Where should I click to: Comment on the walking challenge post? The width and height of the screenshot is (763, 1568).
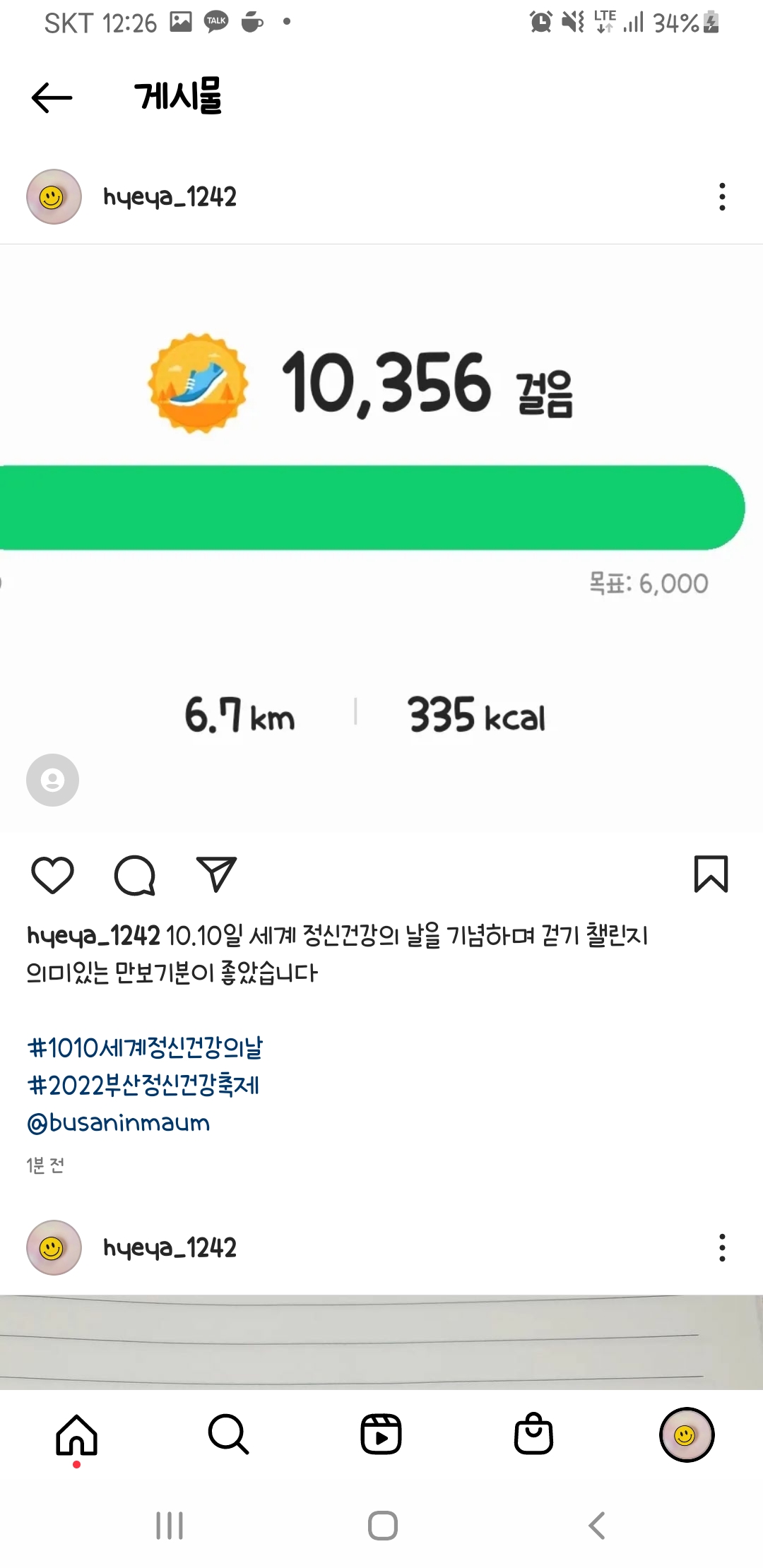click(x=134, y=875)
